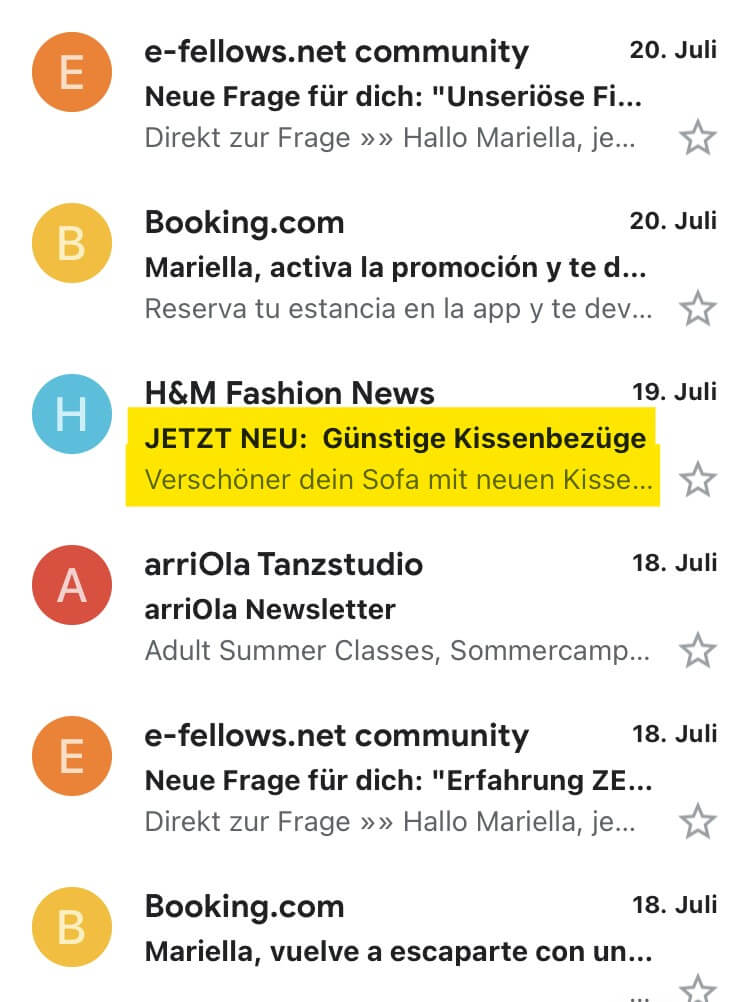The width and height of the screenshot is (750, 1002).
Task: Star the arriOla Tanzstudio email
Action: [697, 652]
